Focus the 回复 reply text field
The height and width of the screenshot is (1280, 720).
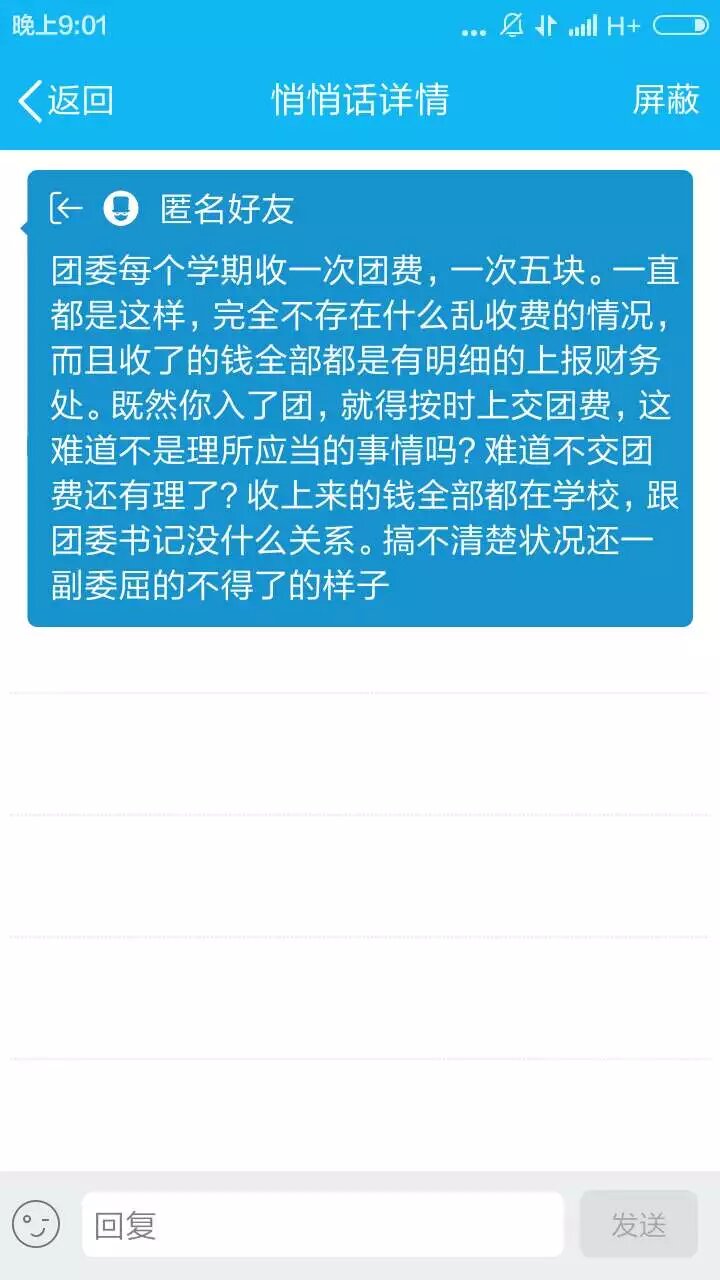[x=322, y=1224]
